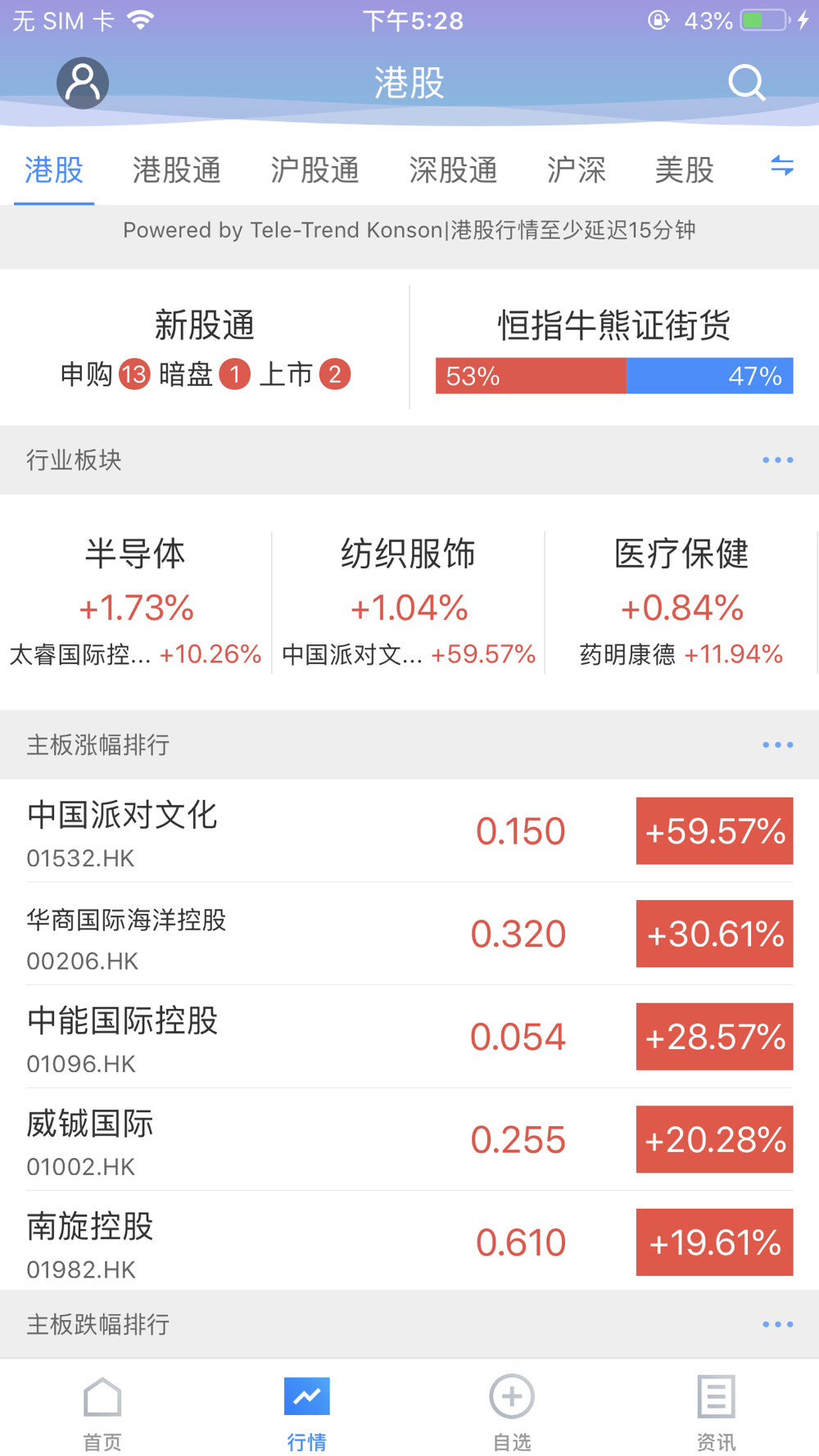Screen dimensions: 819x1456
Task: Open the 新股通 card
Action: click(205, 347)
